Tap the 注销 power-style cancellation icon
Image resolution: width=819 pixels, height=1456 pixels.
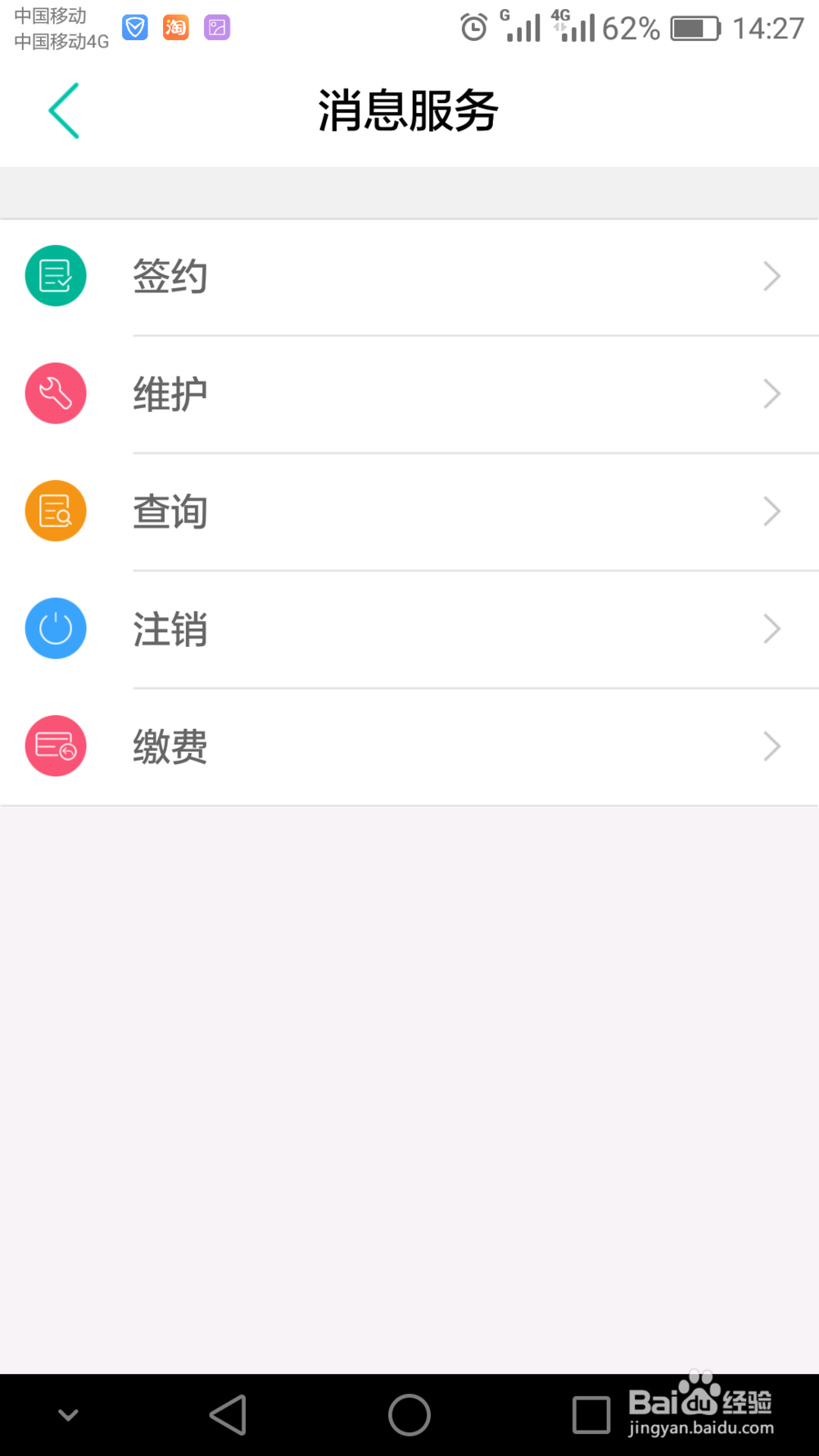click(x=55, y=628)
